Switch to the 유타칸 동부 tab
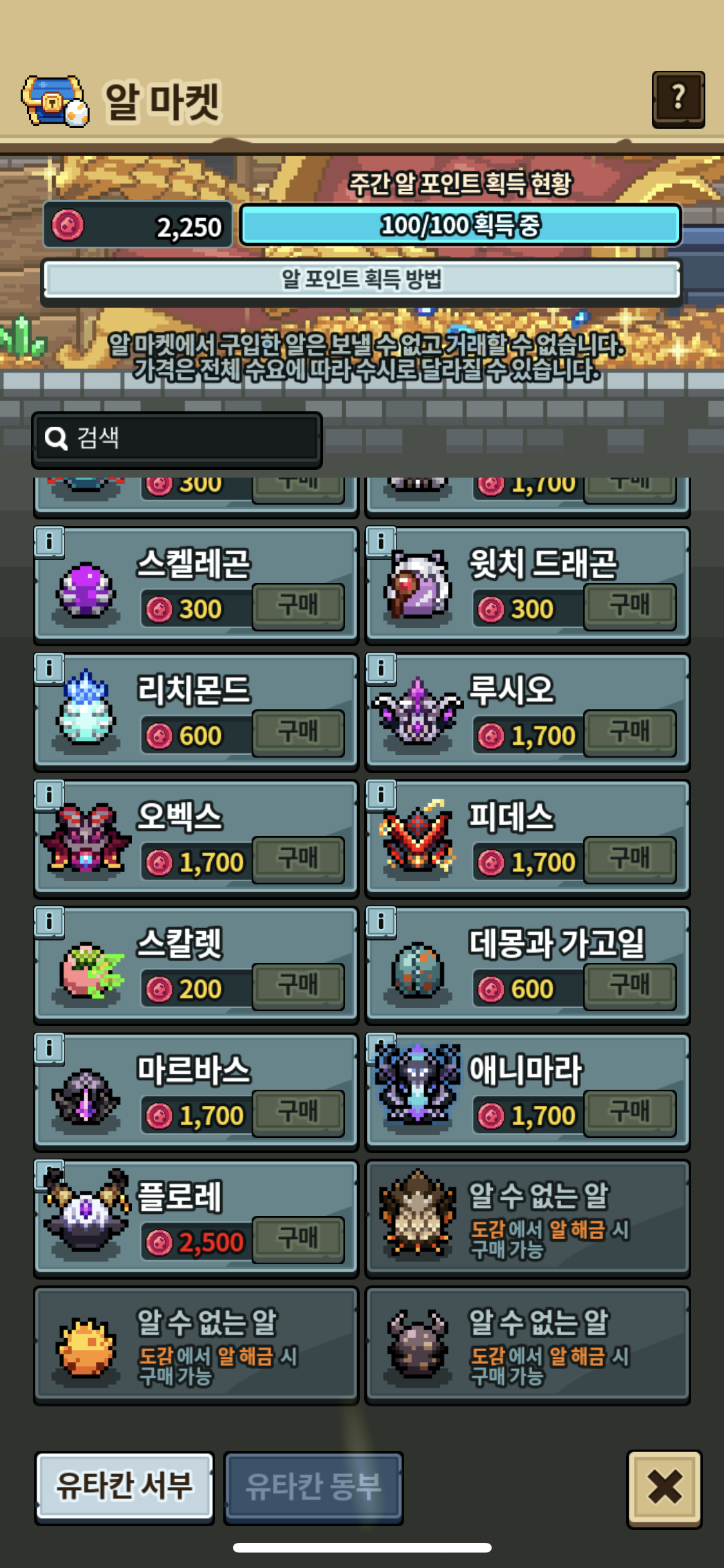 (313, 1486)
